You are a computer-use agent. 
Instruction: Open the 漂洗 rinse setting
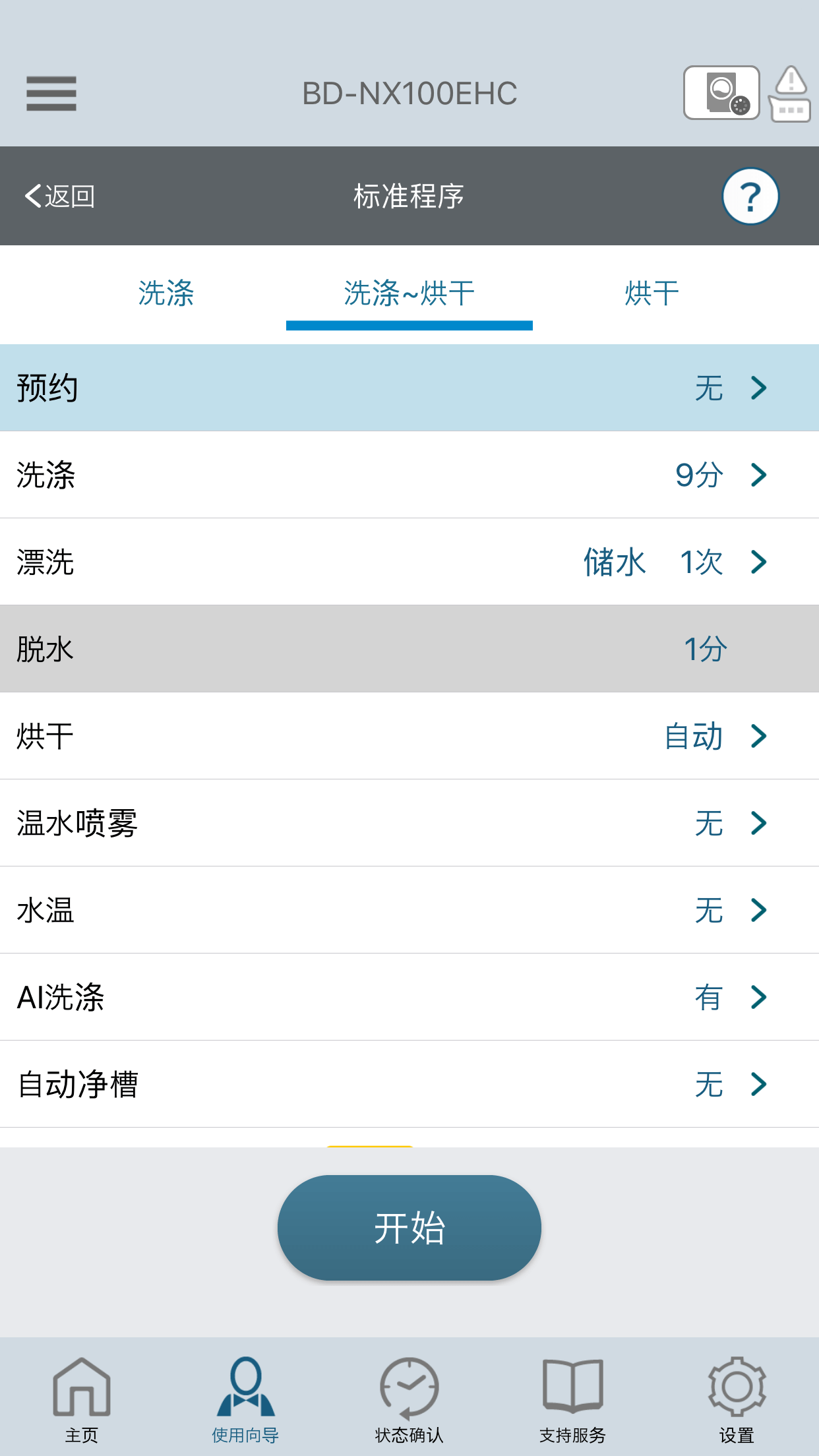[409, 562]
